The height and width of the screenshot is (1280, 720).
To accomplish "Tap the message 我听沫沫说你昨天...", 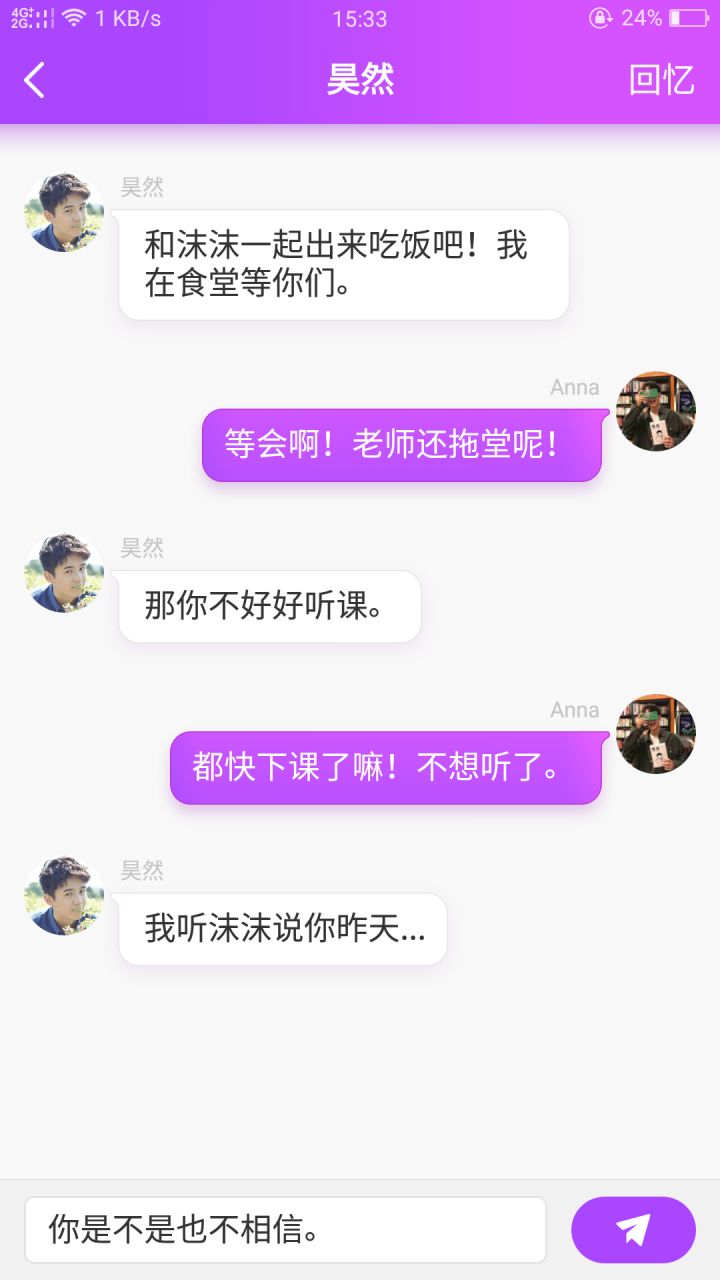I will [283, 929].
